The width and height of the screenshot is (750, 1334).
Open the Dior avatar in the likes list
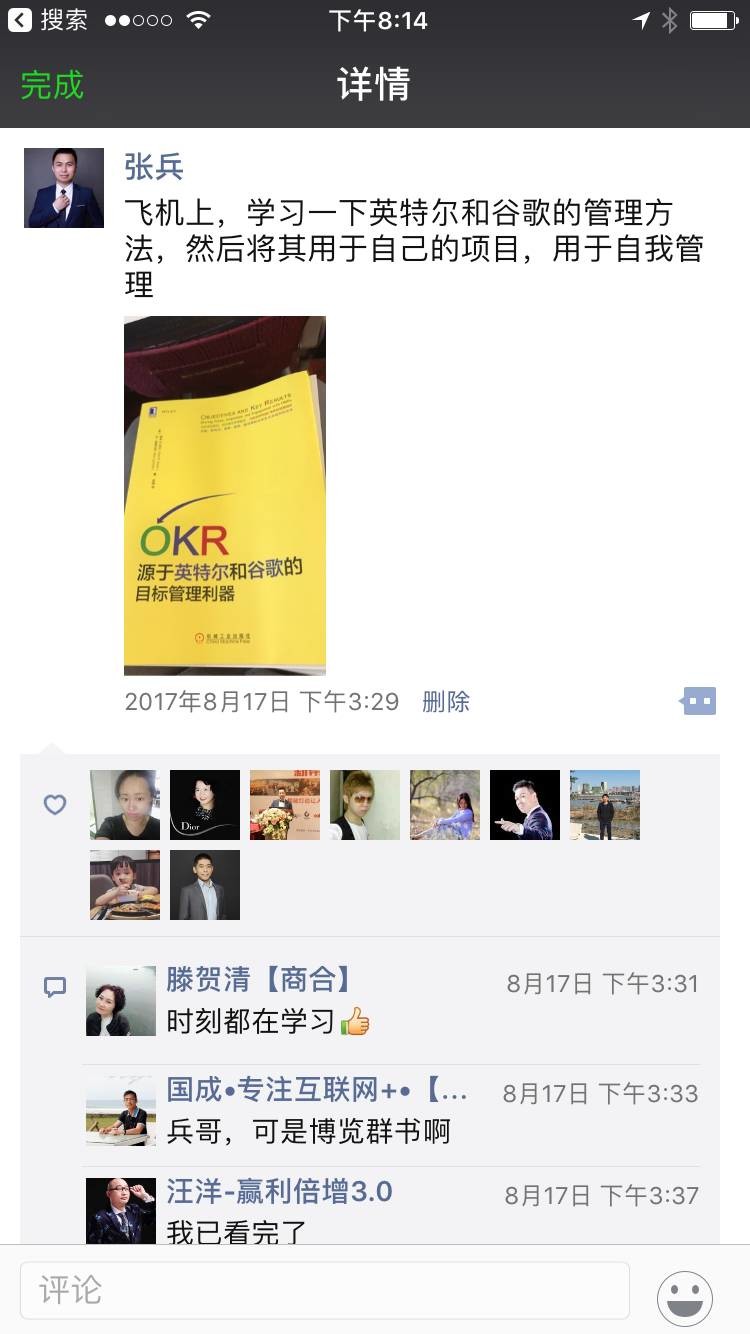coord(205,805)
